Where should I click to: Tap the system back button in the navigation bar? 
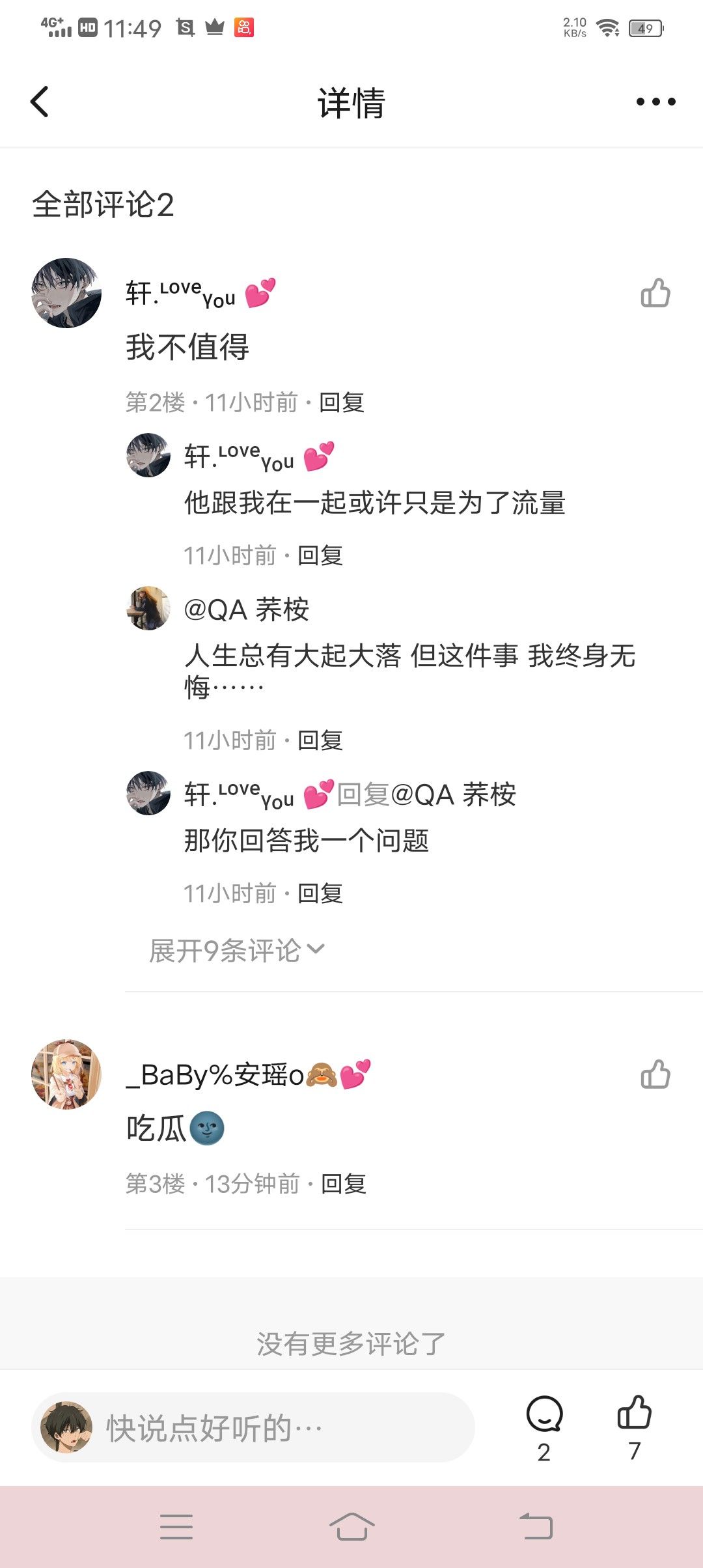click(x=536, y=1526)
